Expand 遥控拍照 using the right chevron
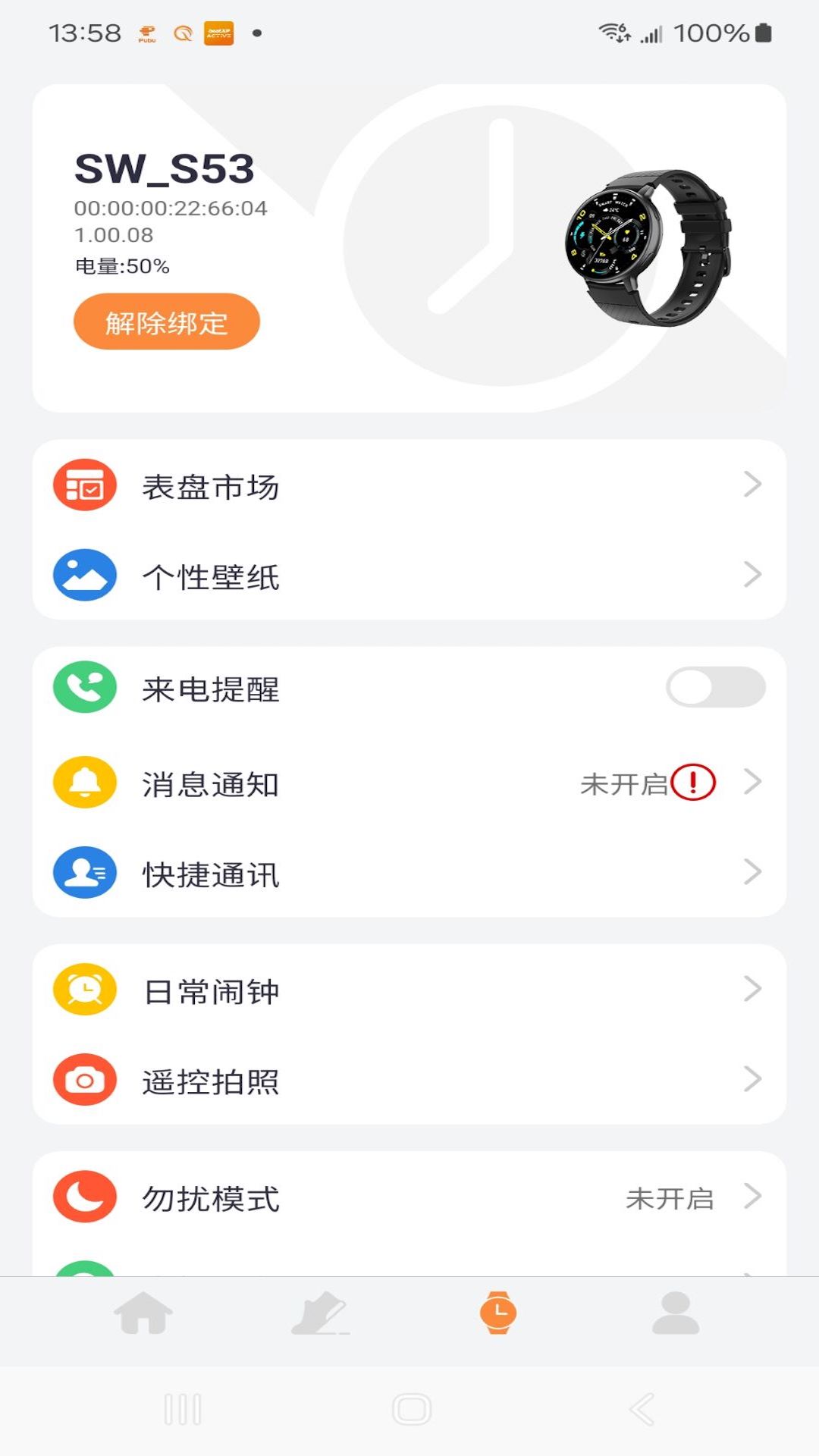This screenshot has width=819, height=1456. (752, 1078)
